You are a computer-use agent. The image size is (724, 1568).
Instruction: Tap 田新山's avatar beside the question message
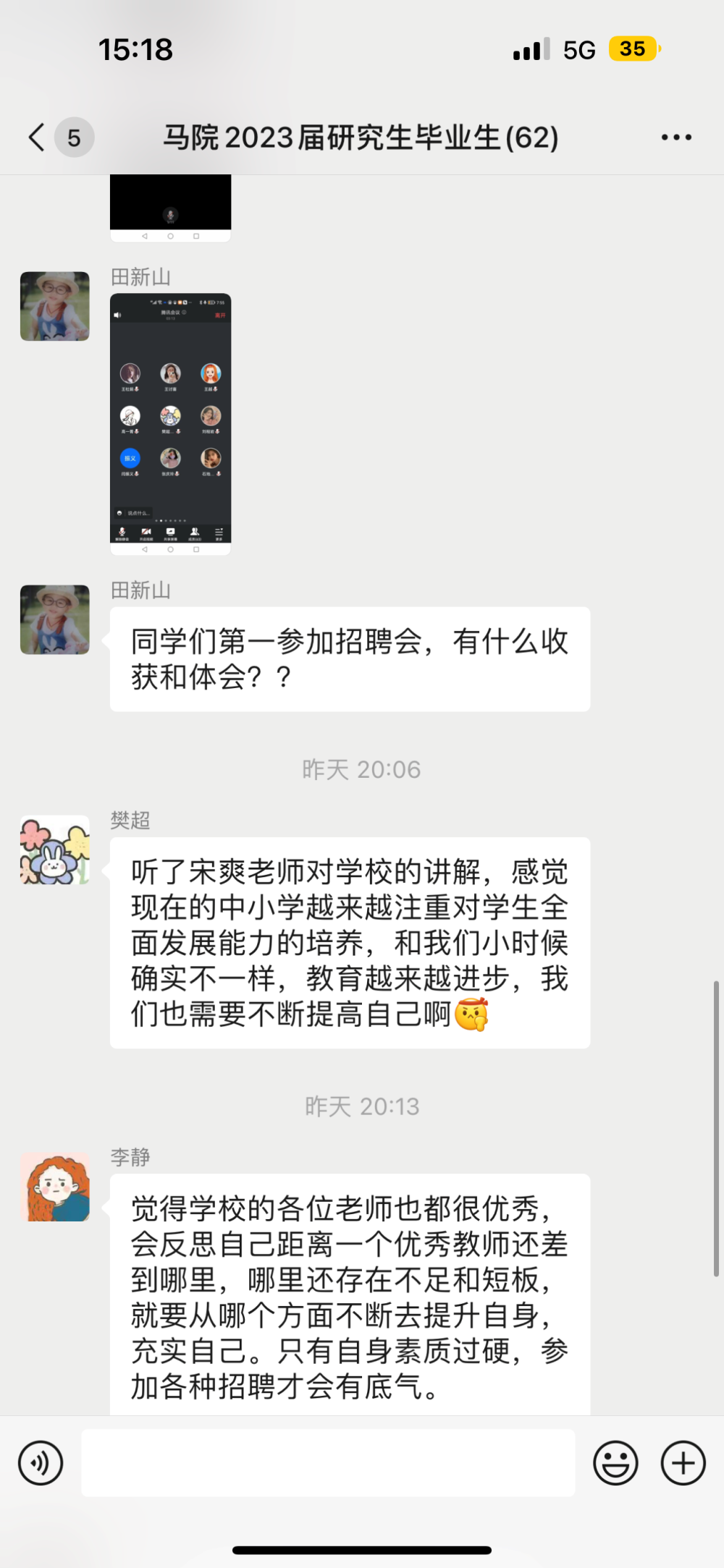coord(55,619)
